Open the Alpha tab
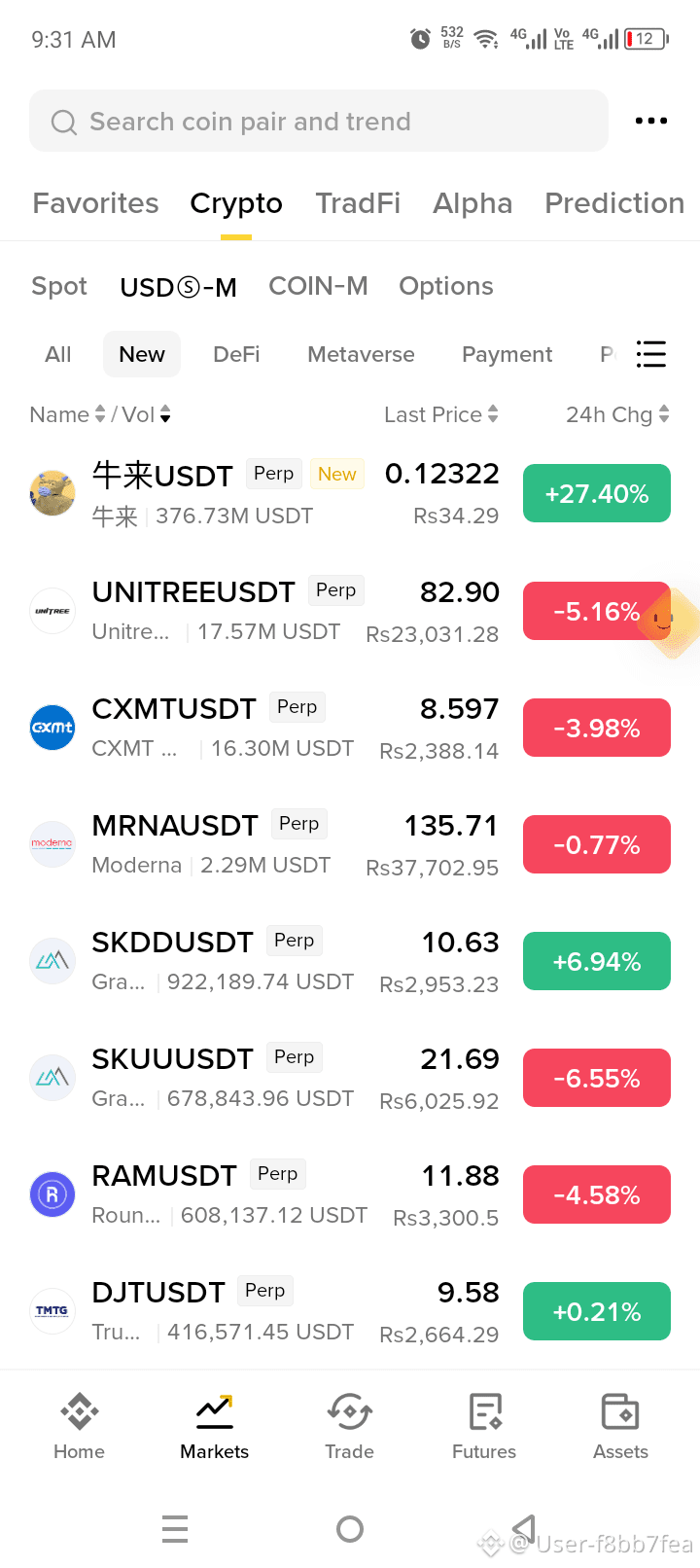 point(472,203)
